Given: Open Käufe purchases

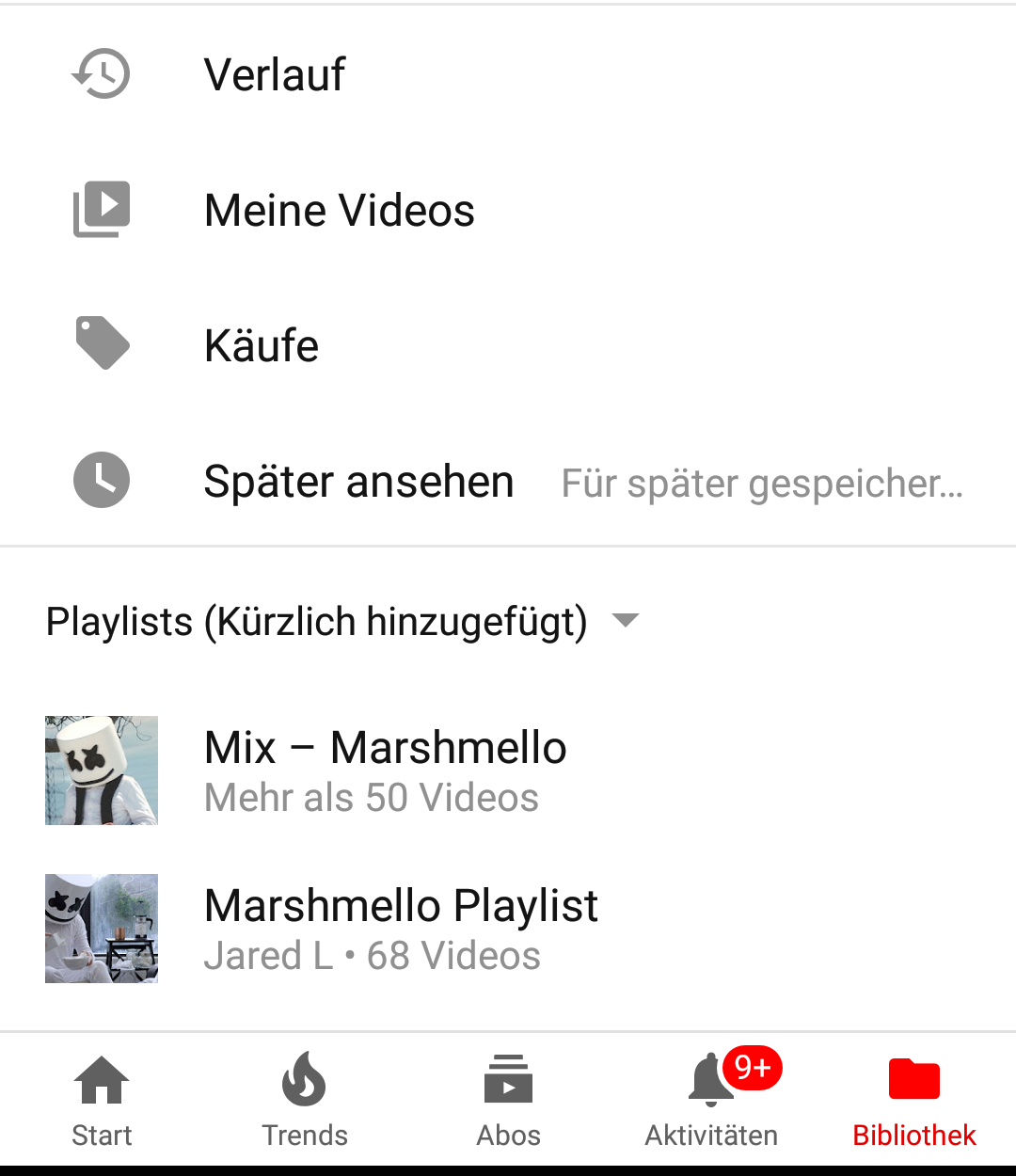Looking at the screenshot, I should pos(262,345).
